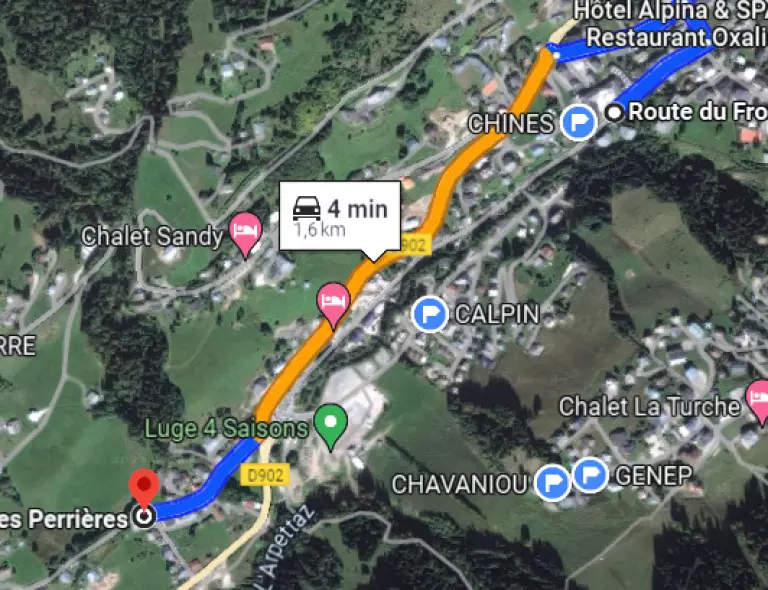Select the CHINES parking marker

tap(577, 123)
